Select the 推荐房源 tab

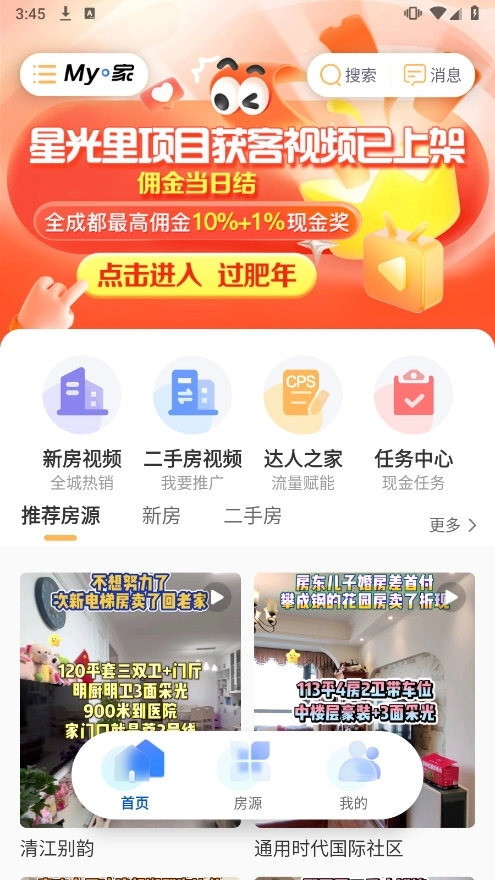61,516
